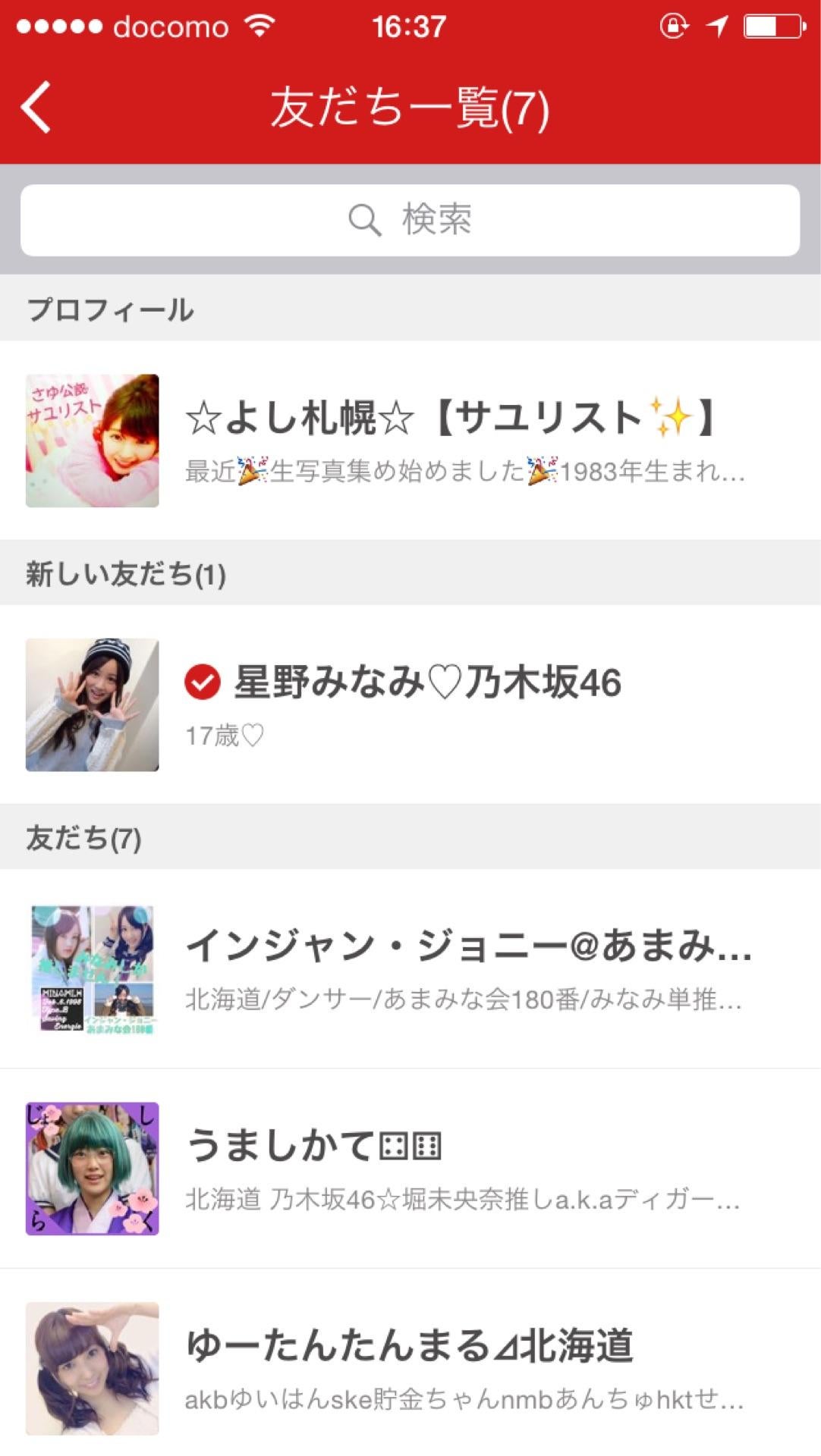Open friend ゆーたんたんまる⊿北海道
Viewport: 821px width, 1456px height.
point(410,1367)
